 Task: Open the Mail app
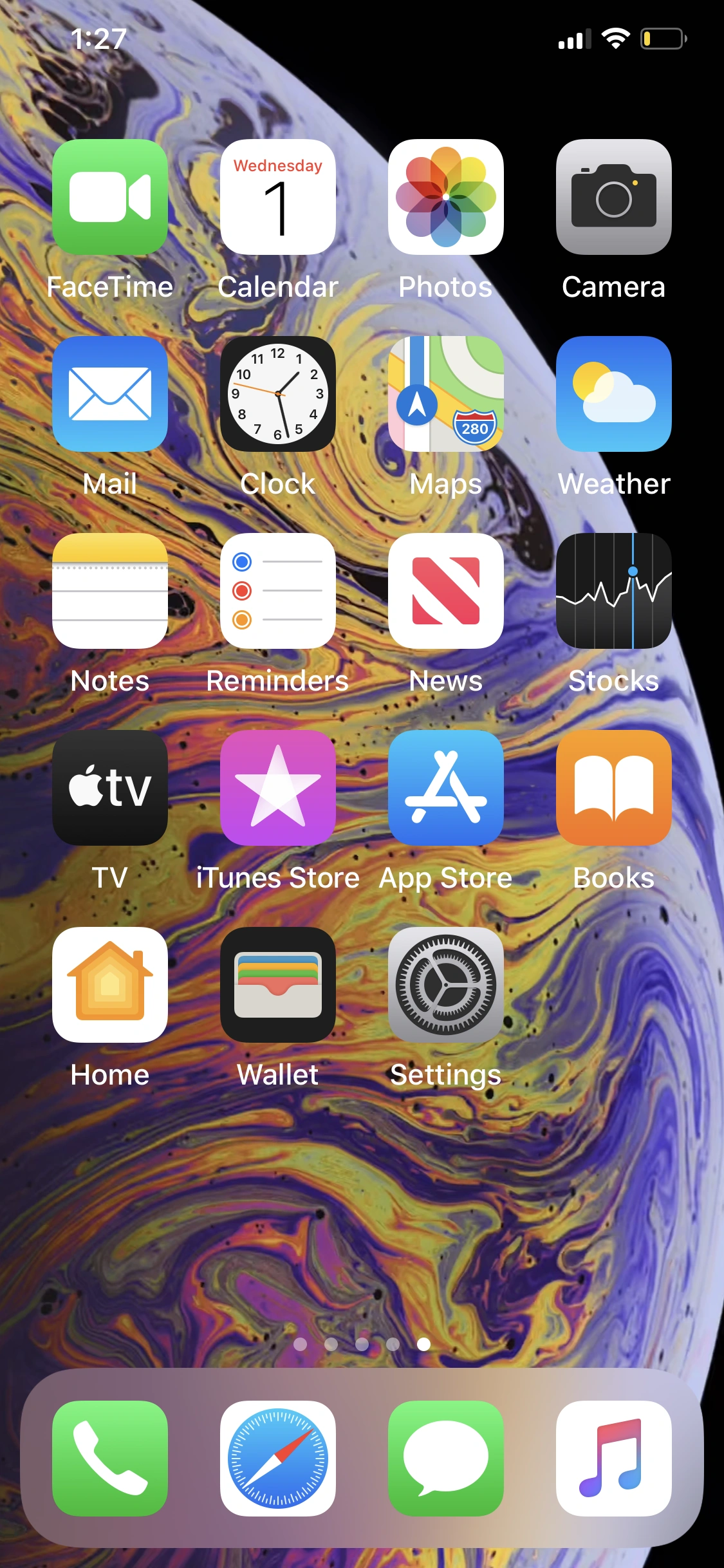(x=110, y=394)
